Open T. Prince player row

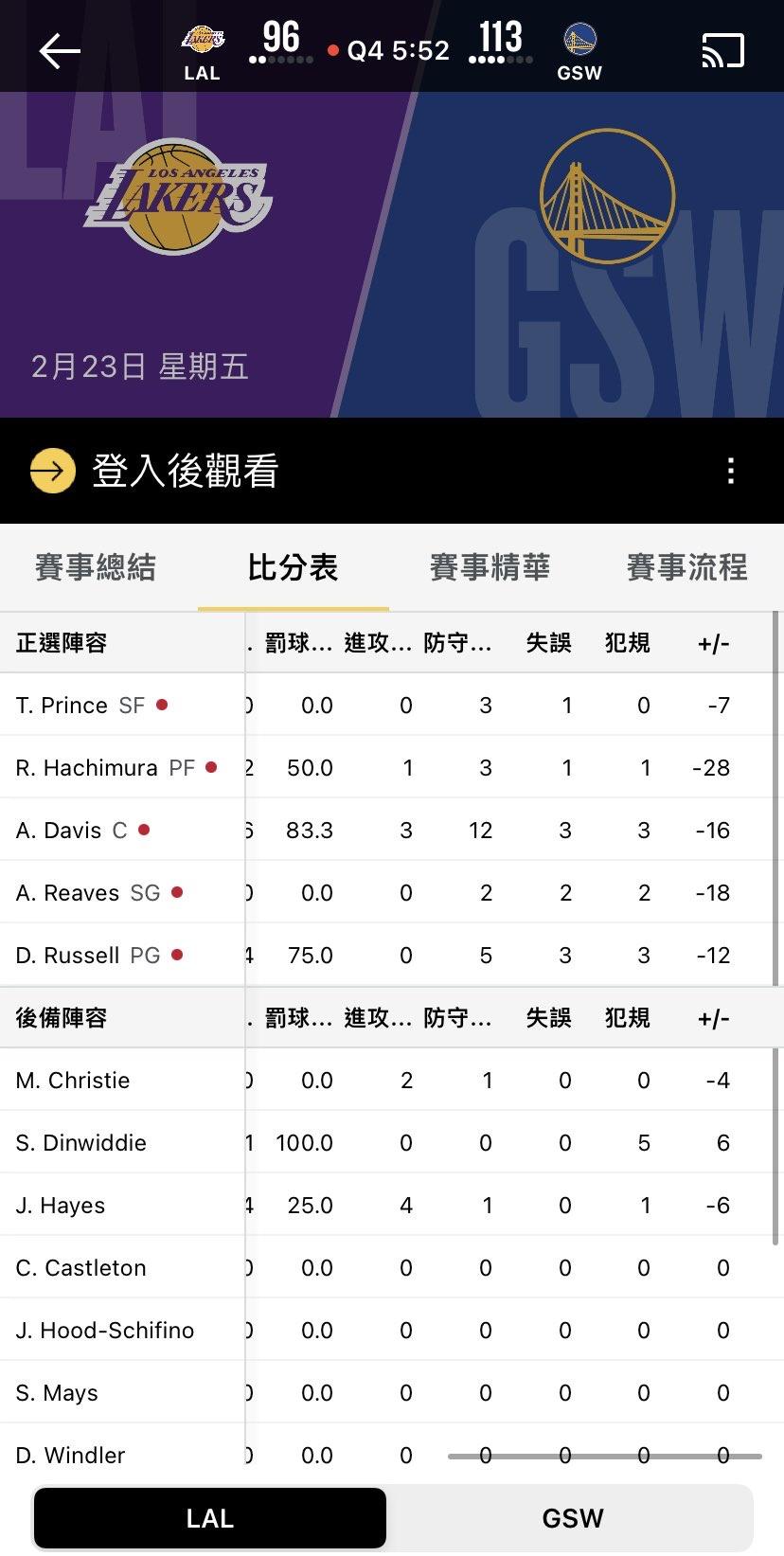point(387,705)
